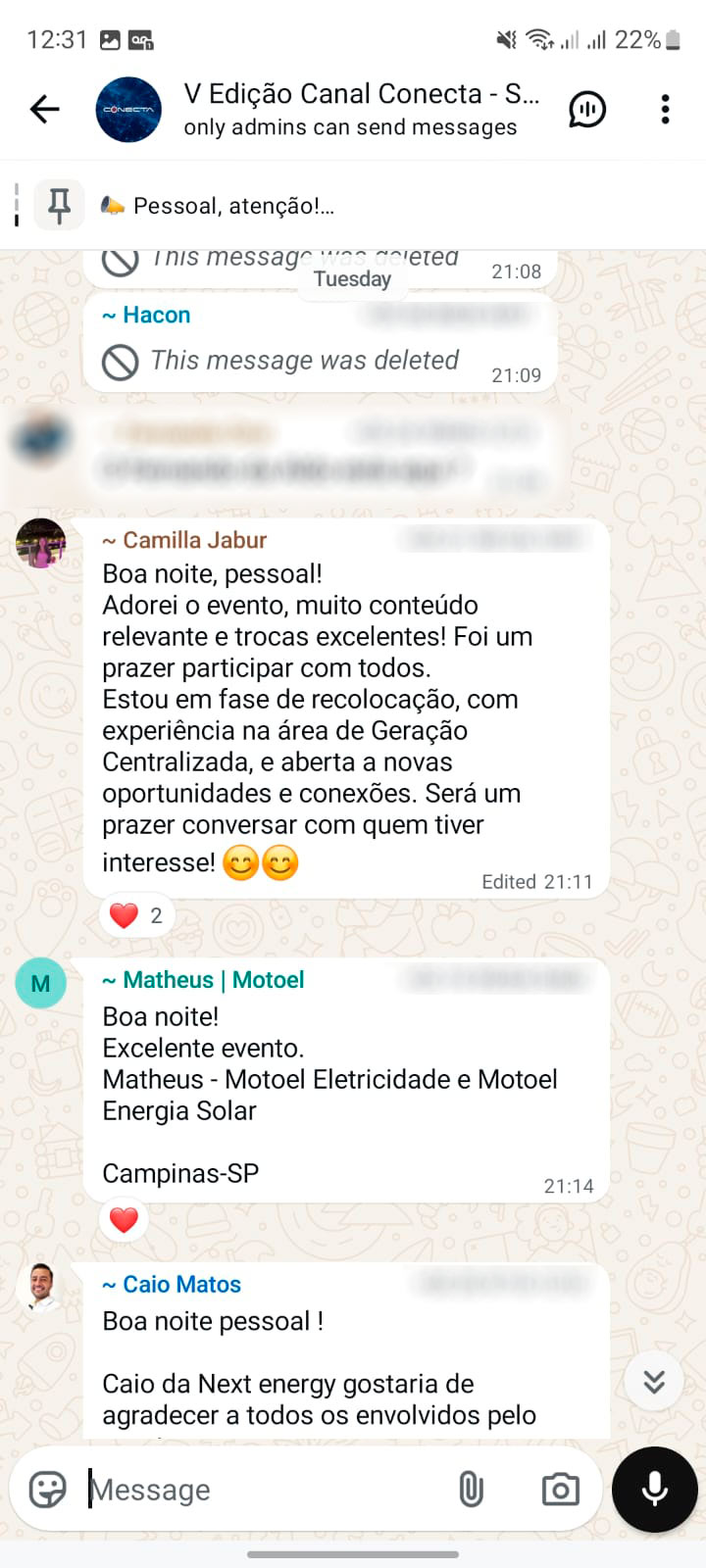Open Camilla Jabur's profile photo
Screen dimensions: 706x1568
41,543
